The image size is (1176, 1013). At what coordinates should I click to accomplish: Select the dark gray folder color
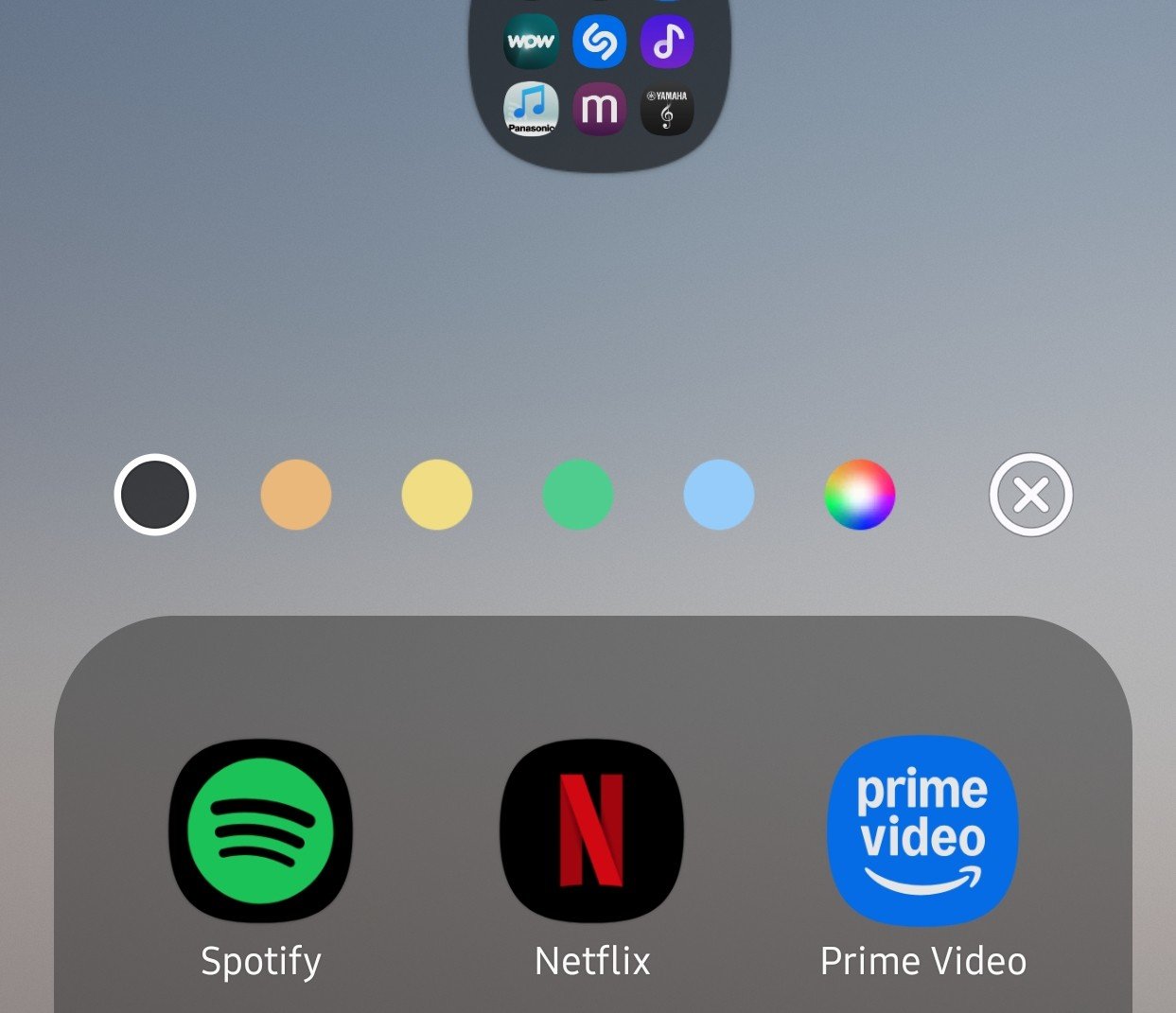coord(155,495)
